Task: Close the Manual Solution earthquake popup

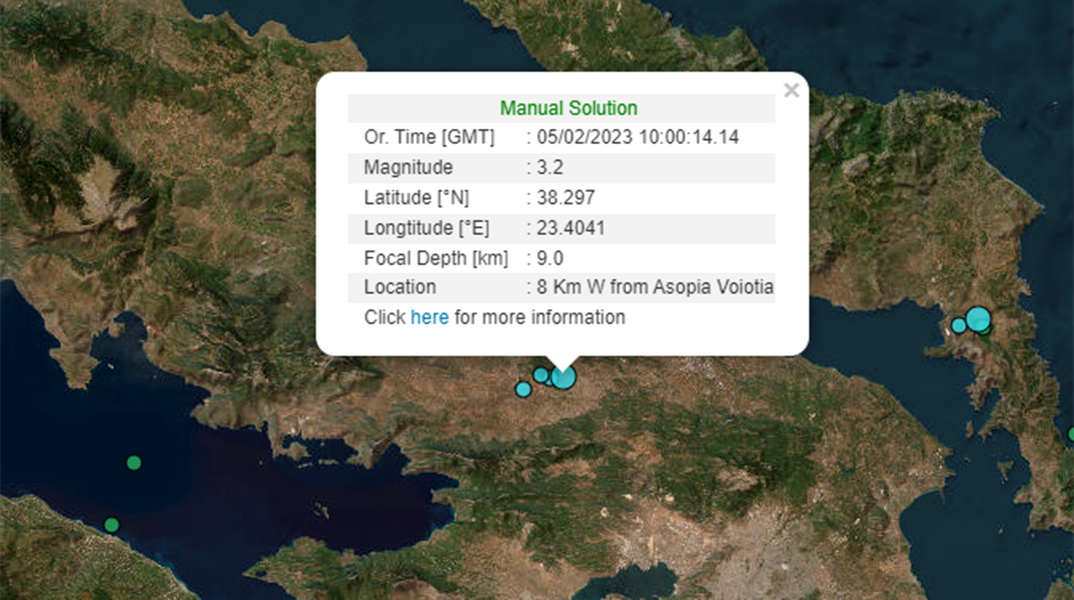Action: [791, 91]
